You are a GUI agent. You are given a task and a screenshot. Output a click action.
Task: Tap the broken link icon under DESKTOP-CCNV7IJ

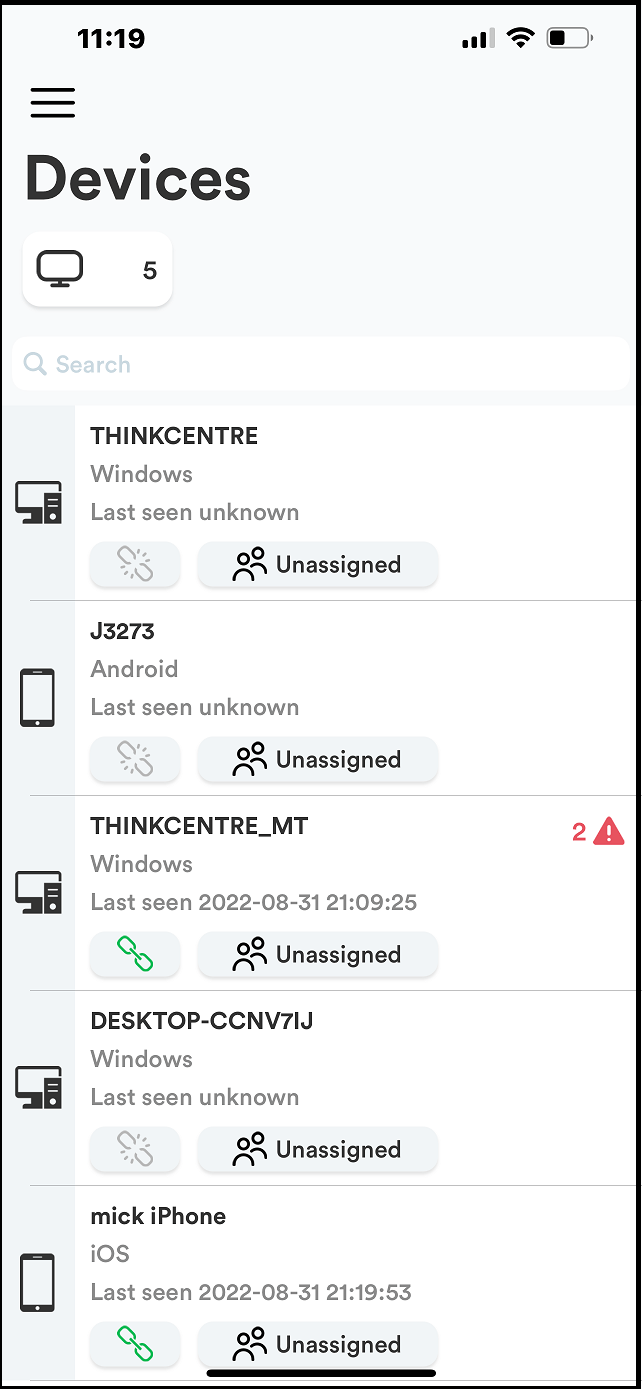tap(135, 1149)
